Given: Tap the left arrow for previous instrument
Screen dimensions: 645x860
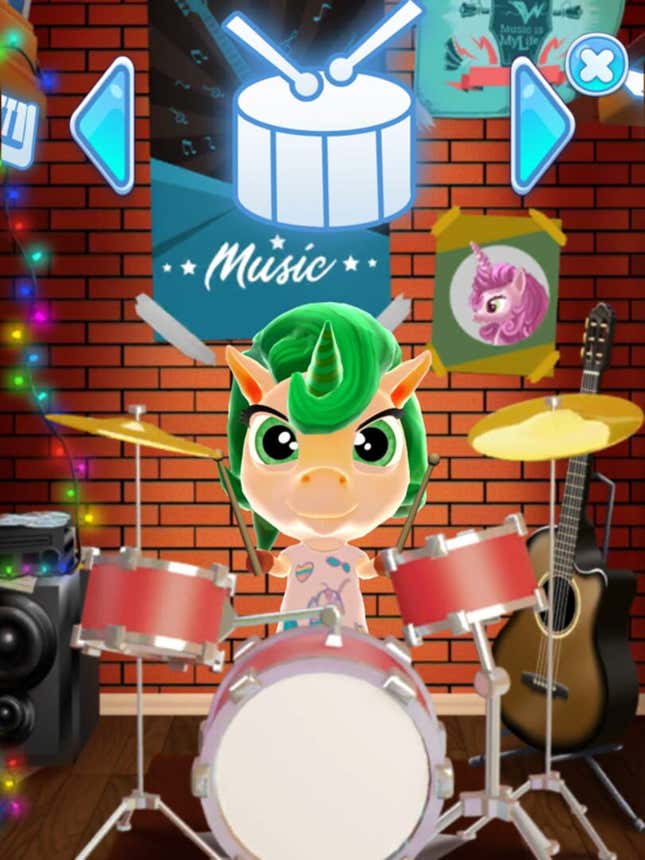Looking at the screenshot, I should [x=105, y=124].
